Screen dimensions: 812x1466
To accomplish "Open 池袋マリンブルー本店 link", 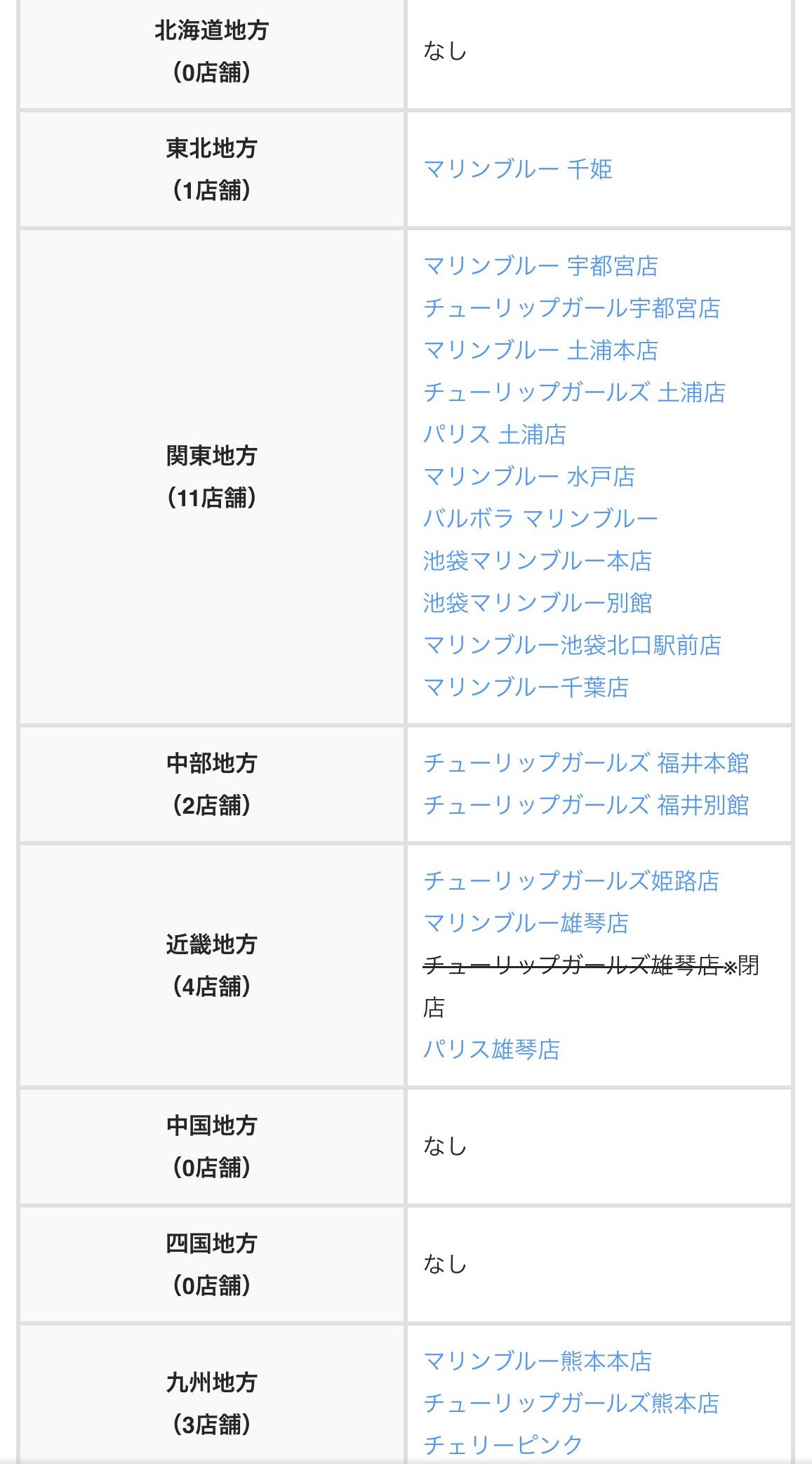I will pyautogui.click(x=537, y=561).
